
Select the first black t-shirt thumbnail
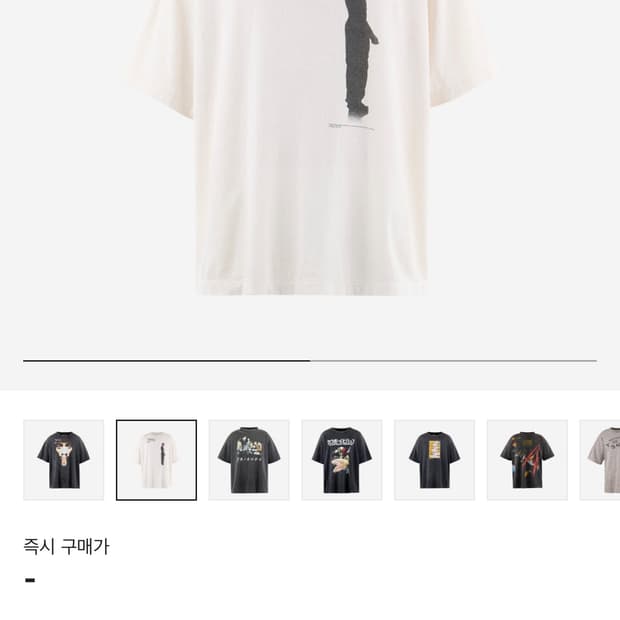[63, 460]
